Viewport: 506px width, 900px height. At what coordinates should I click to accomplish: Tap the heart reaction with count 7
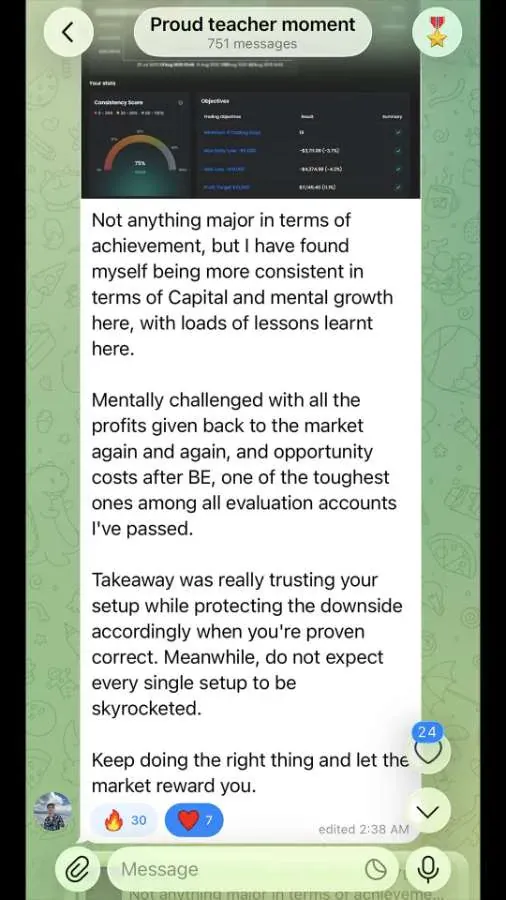[194, 820]
